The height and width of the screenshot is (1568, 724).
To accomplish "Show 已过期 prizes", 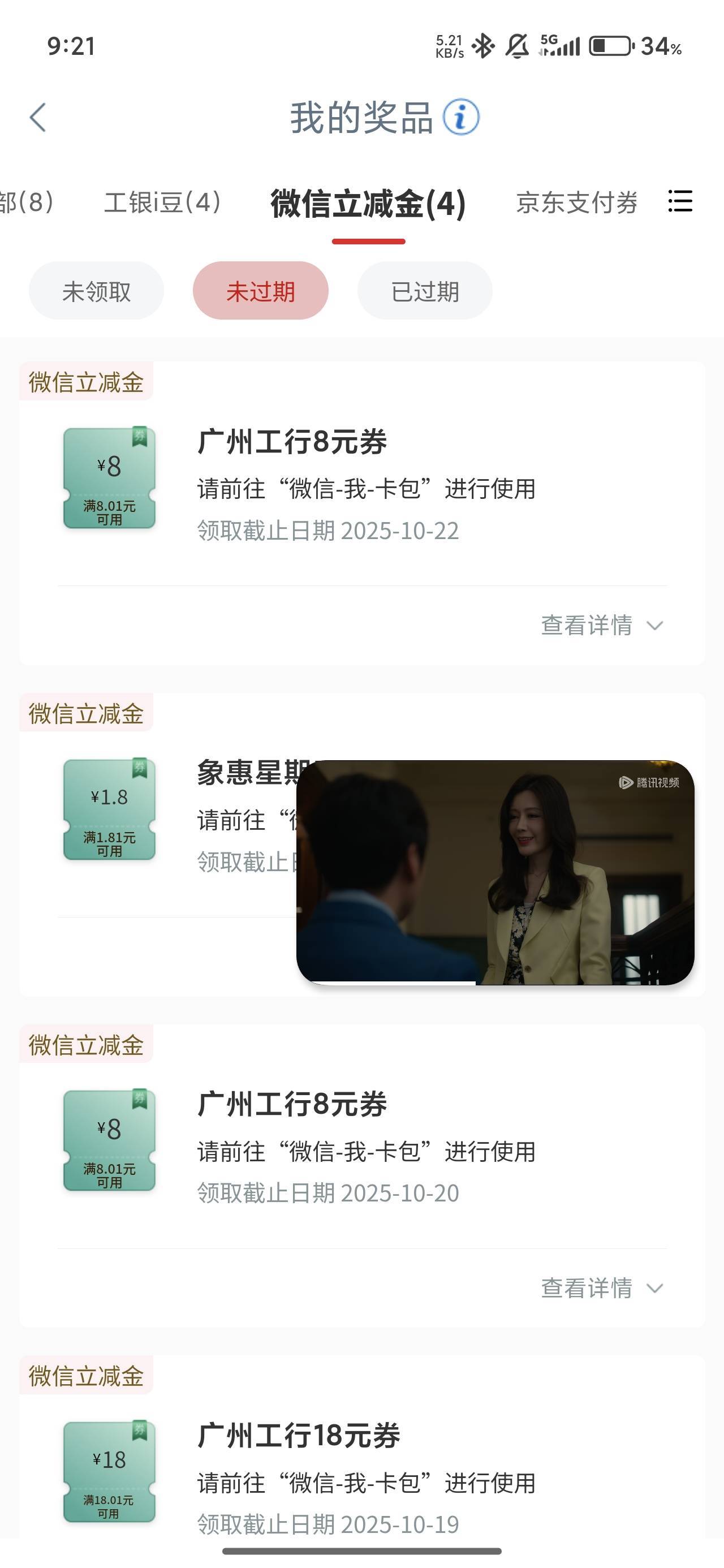I will (424, 291).
